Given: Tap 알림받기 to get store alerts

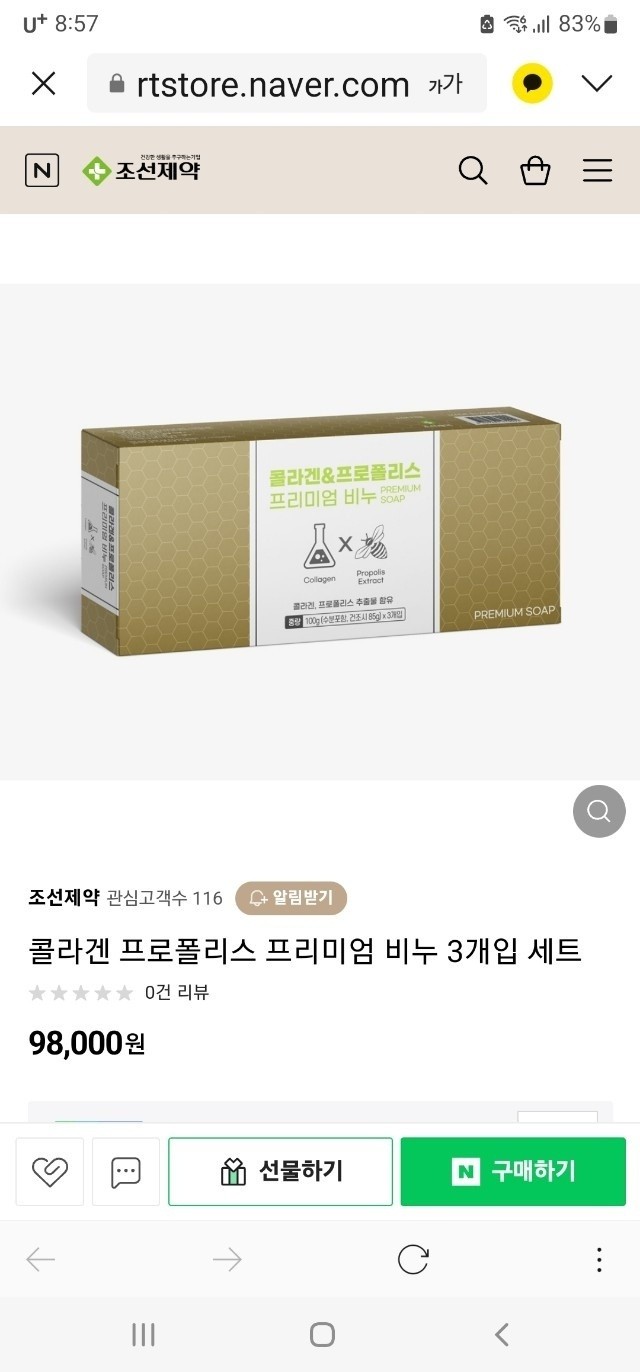Looking at the screenshot, I should pyautogui.click(x=291, y=897).
